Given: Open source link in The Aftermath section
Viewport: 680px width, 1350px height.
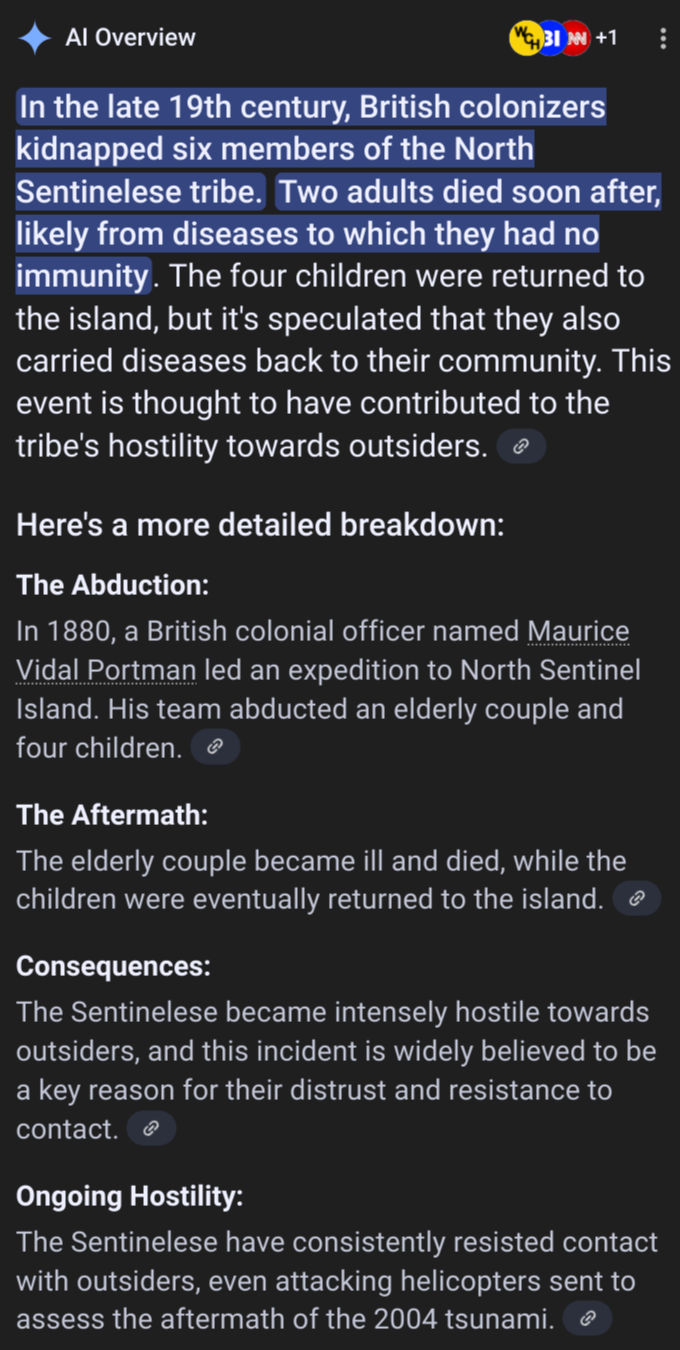Looking at the screenshot, I should tap(636, 899).
